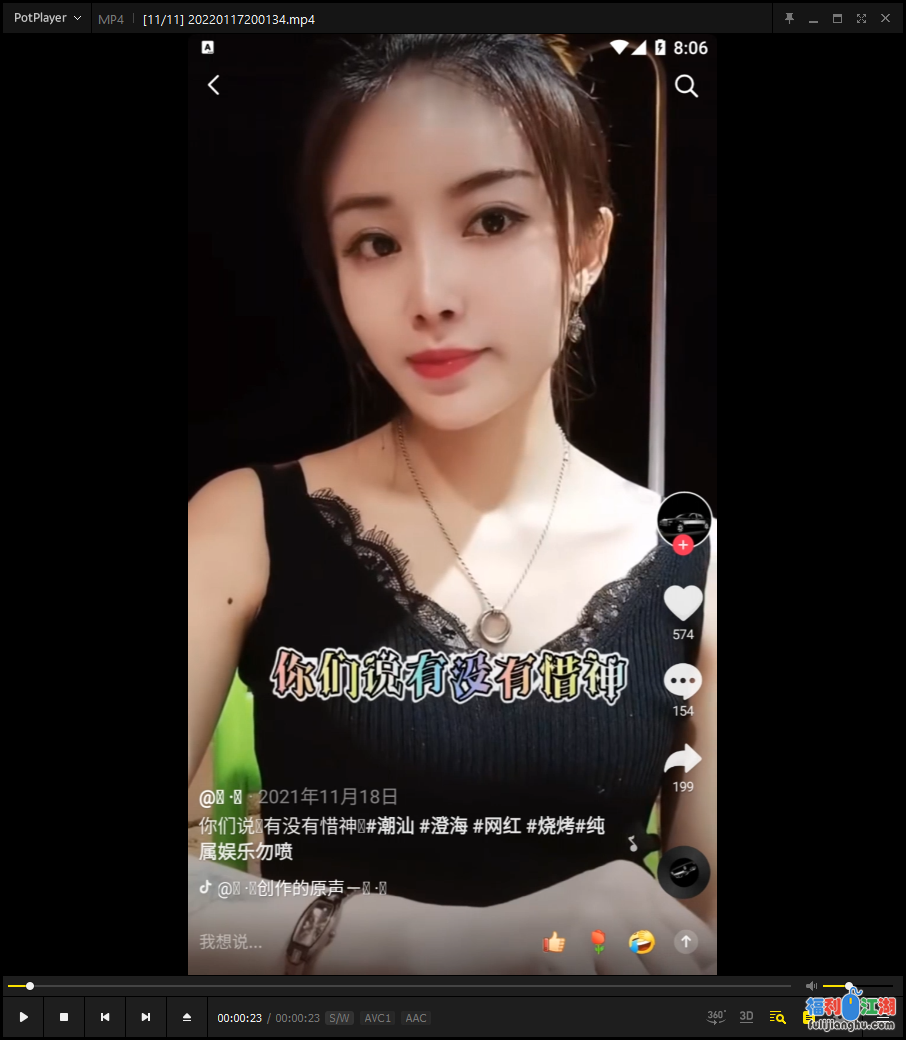
Task: Click the seek bar to jump position
Action: (400, 986)
